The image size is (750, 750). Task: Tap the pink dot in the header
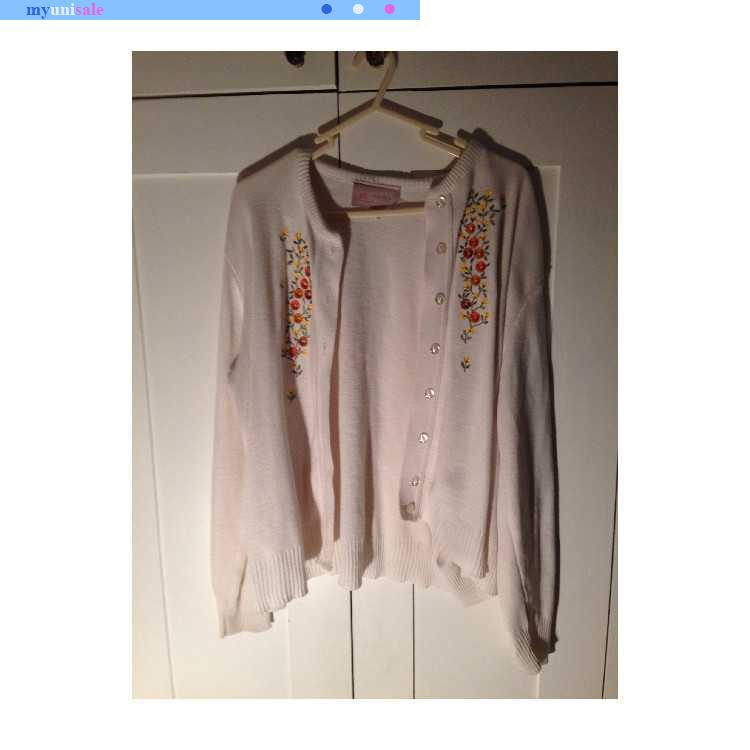pyautogui.click(x=389, y=9)
